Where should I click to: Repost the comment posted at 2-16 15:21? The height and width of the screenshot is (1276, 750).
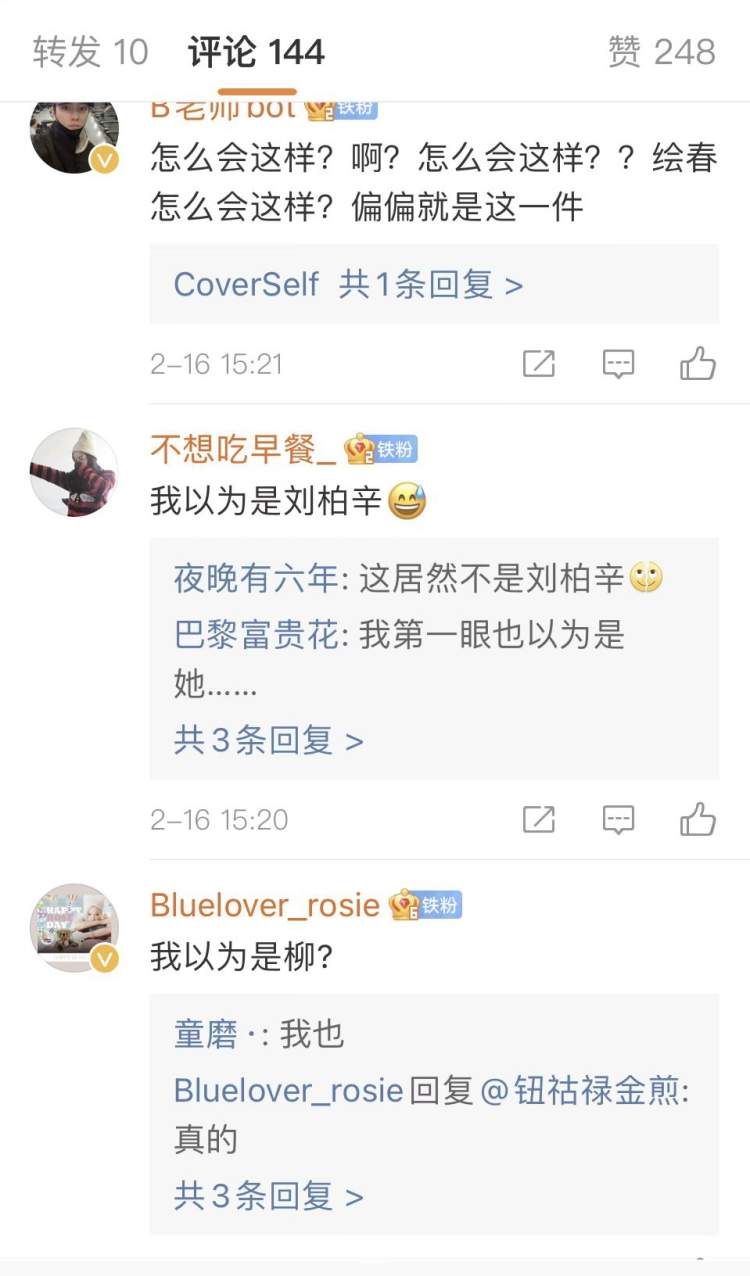tap(539, 364)
